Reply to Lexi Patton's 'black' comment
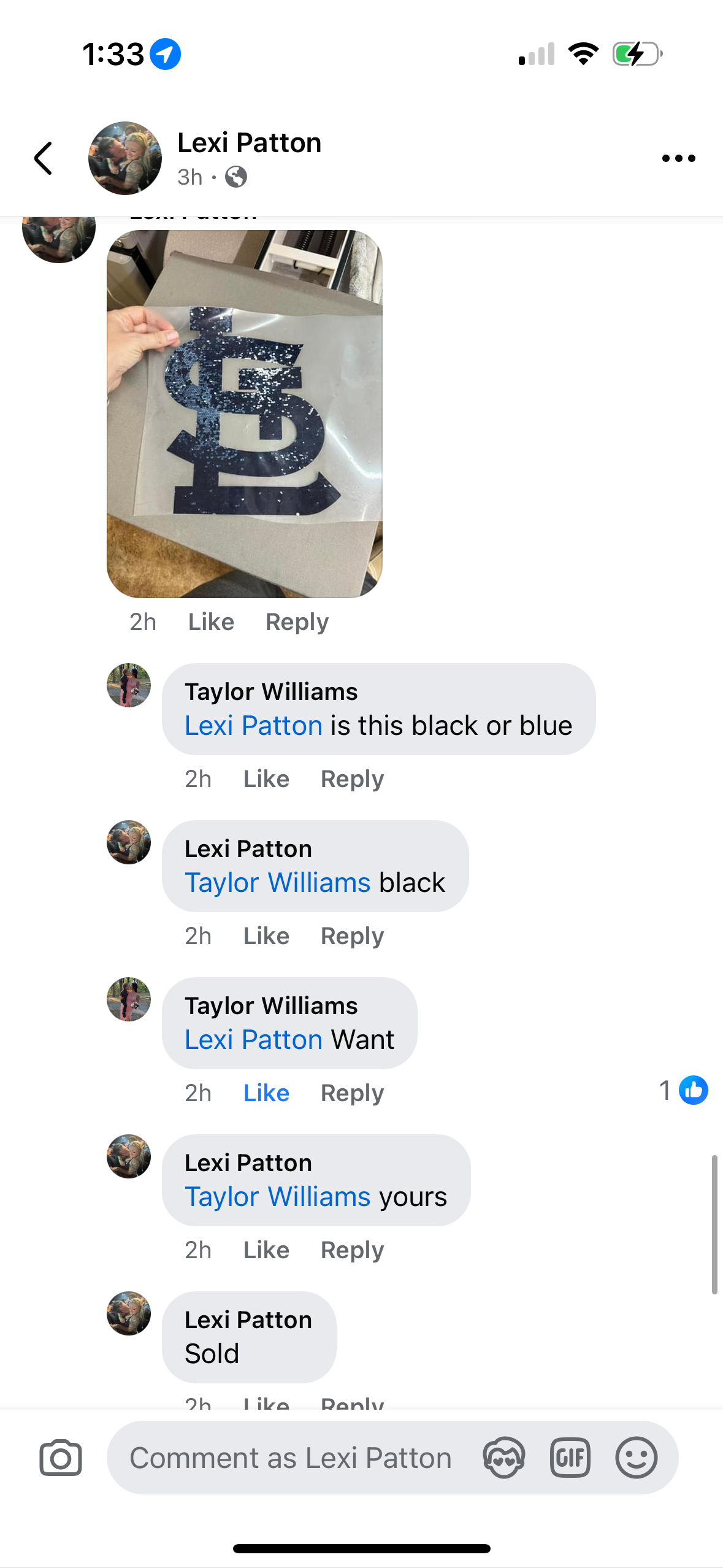This screenshot has height=1568, width=723. point(351,936)
